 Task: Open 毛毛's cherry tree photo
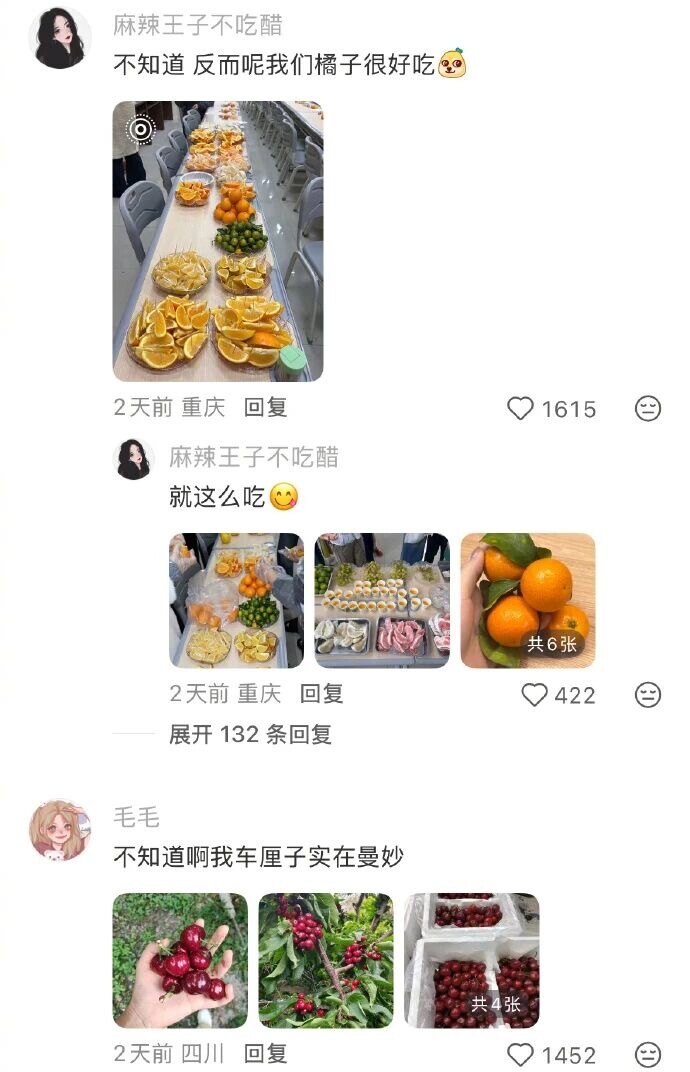pyautogui.click(x=325, y=960)
